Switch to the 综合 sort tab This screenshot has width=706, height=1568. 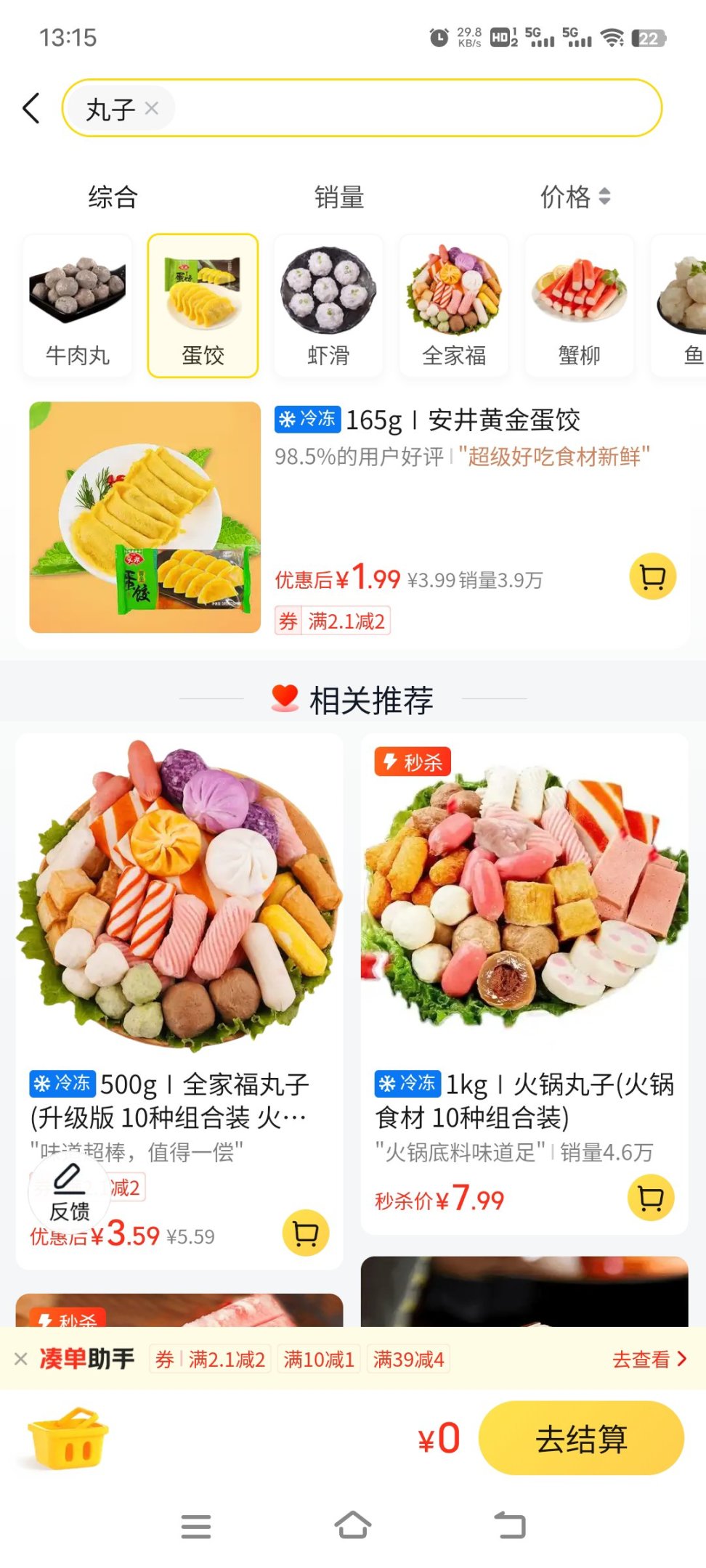click(113, 197)
